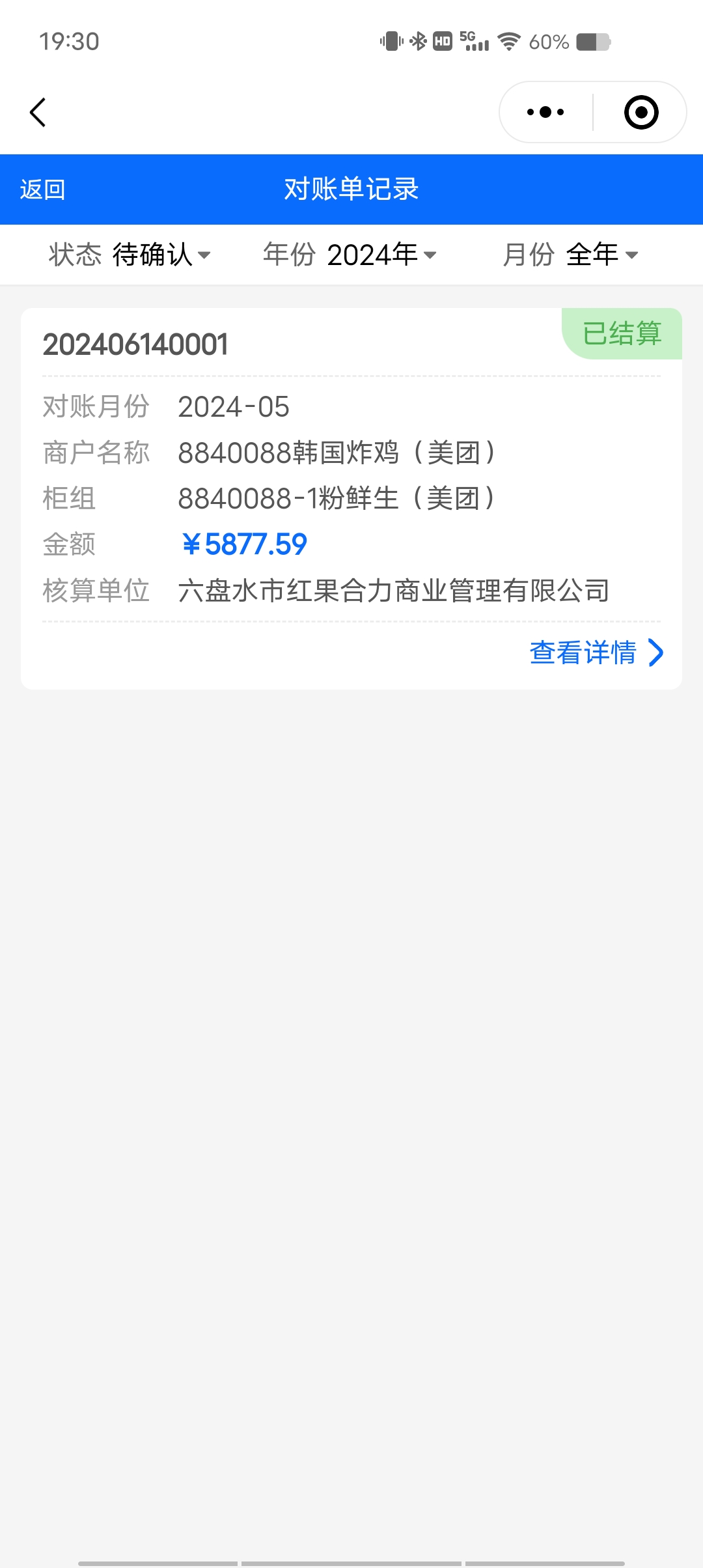703x1568 pixels.
Task: Tap the back arrow at top left
Action: coord(38,112)
